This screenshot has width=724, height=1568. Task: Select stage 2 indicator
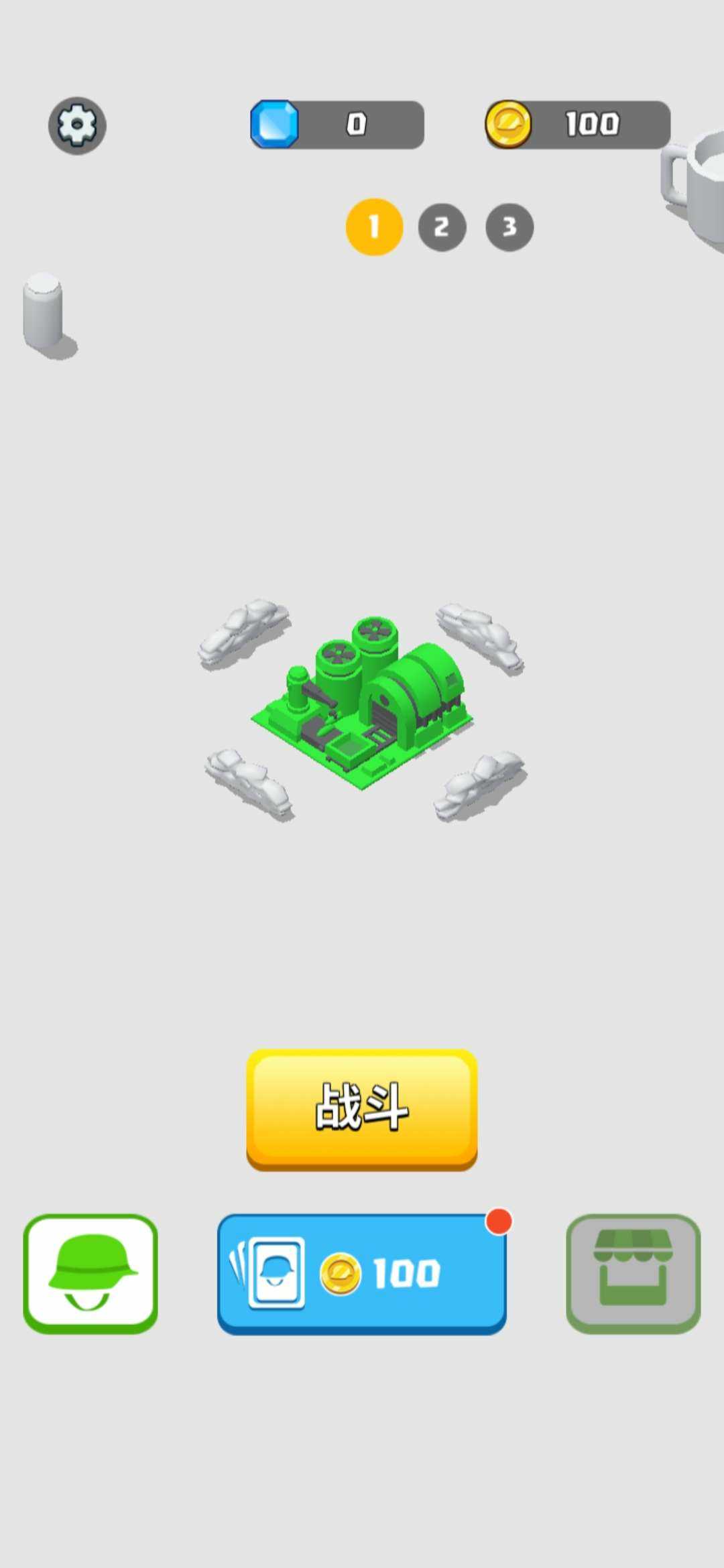click(442, 227)
